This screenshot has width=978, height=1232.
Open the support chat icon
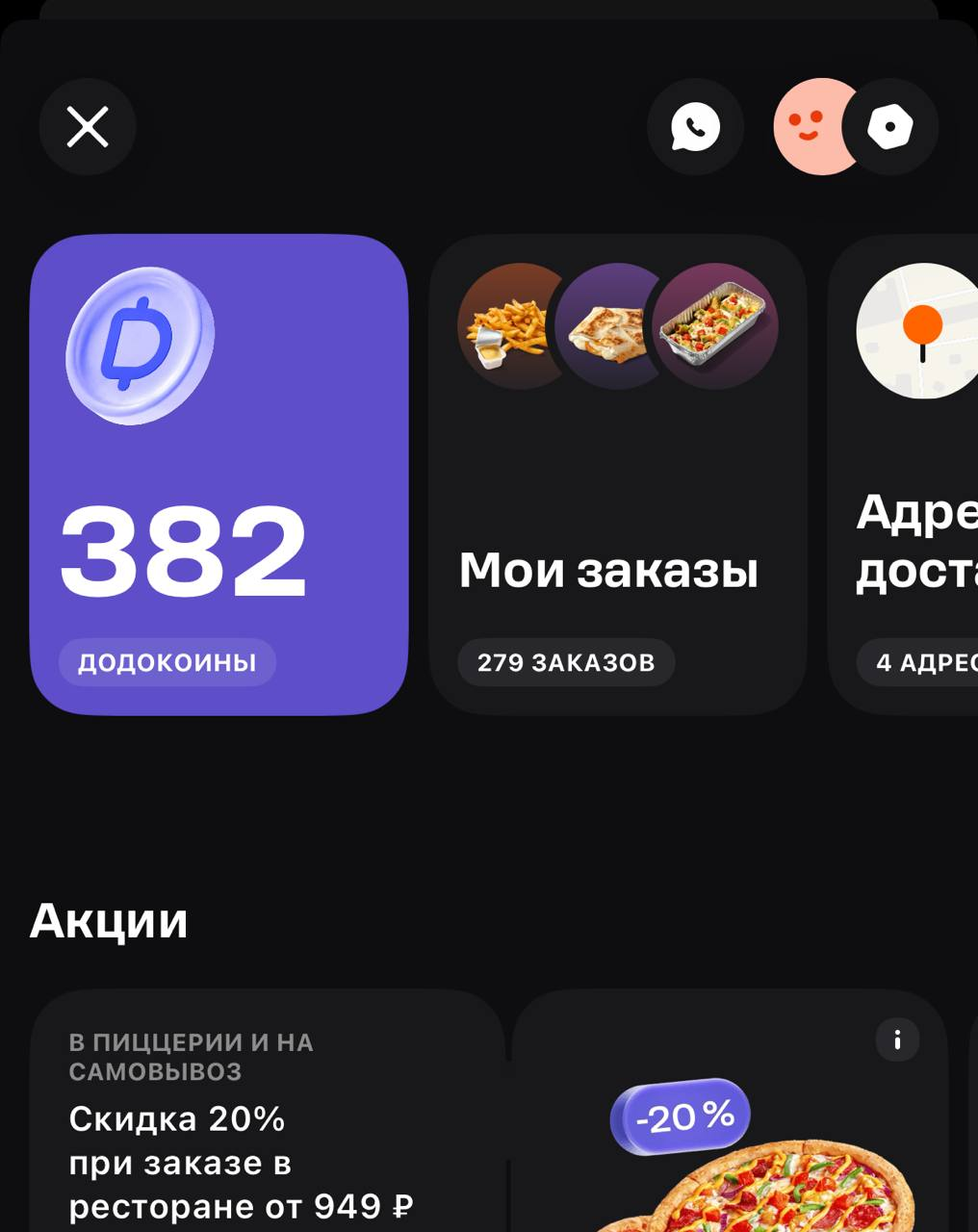(x=695, y=126)
